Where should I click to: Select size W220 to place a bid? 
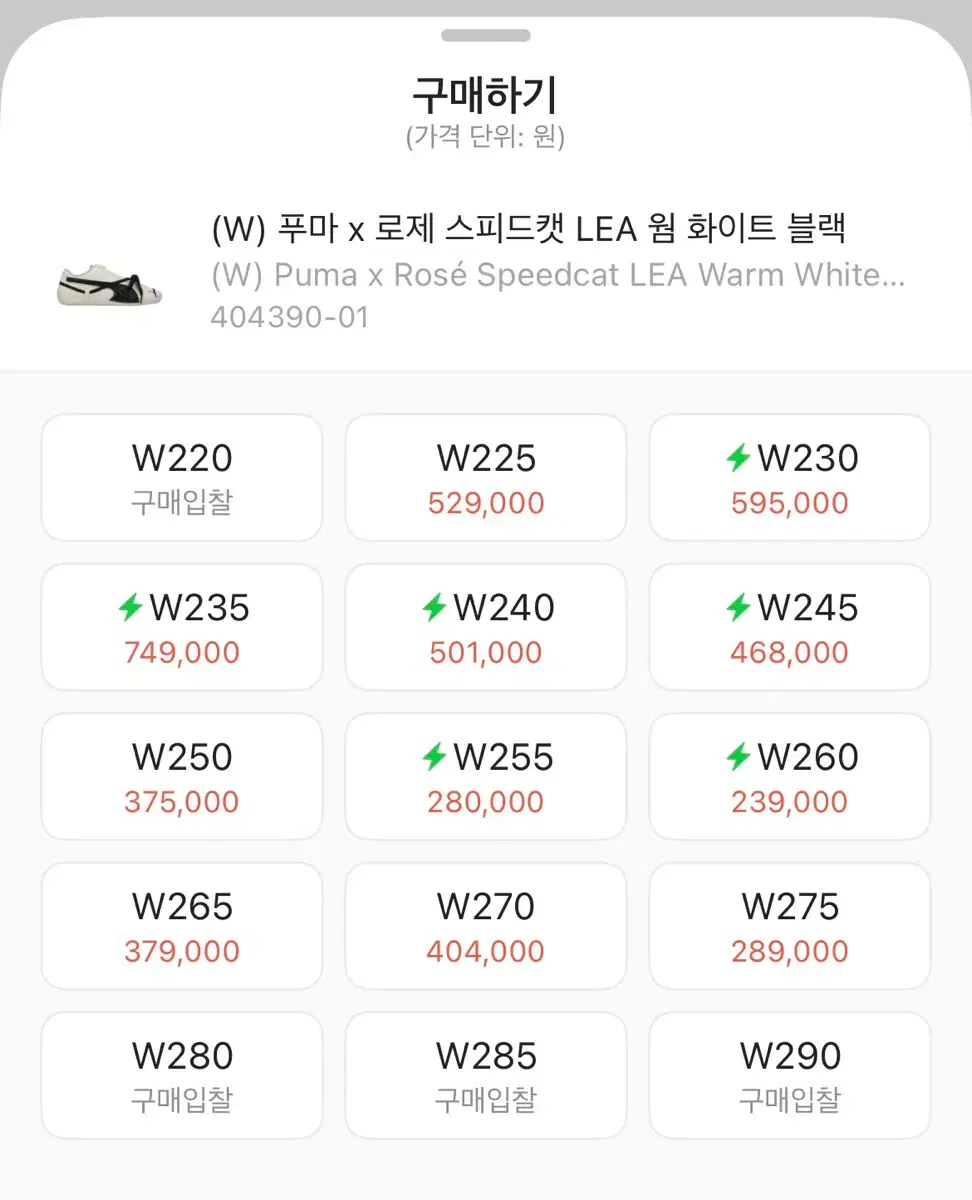[x=182, y=478]
